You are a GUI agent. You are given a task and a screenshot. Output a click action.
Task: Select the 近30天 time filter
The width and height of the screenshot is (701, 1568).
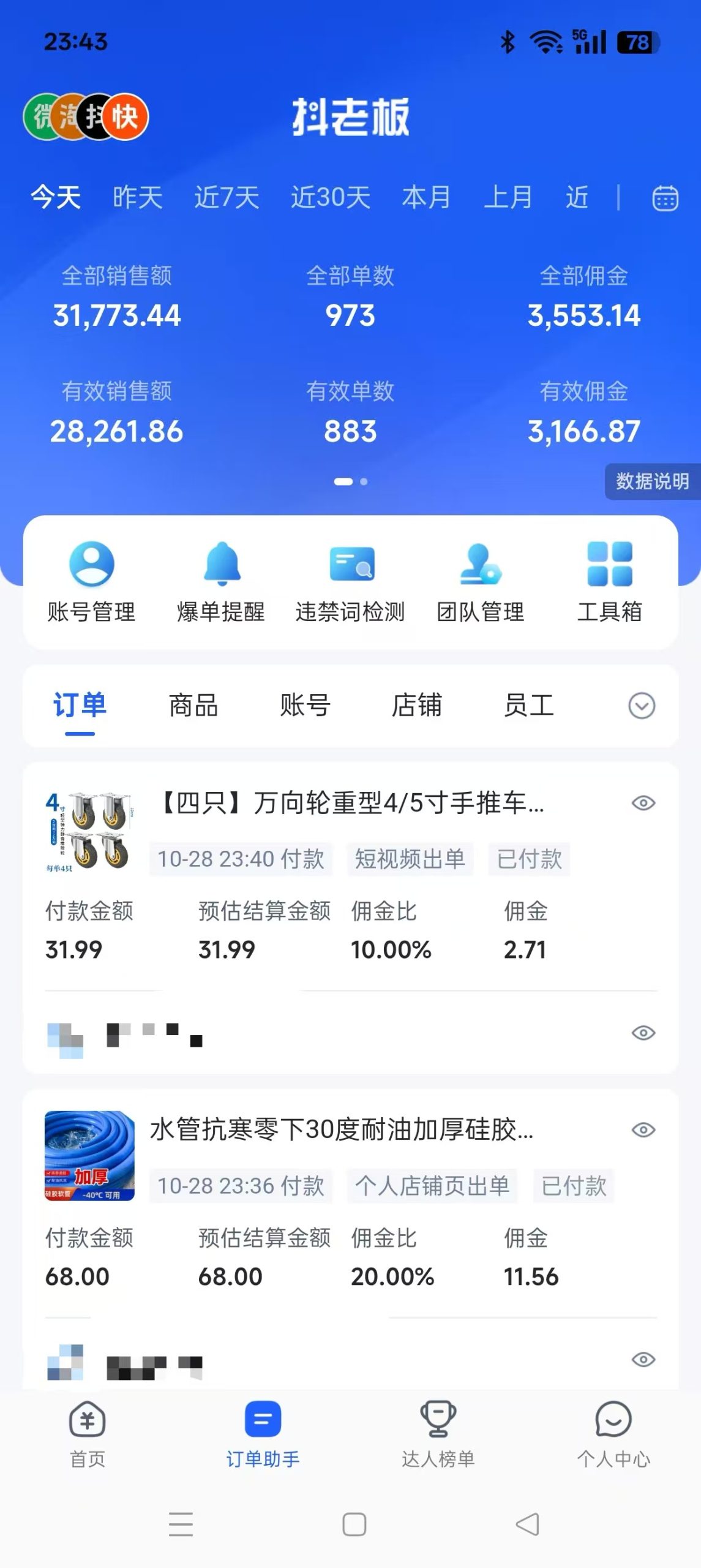click(331, 198)
